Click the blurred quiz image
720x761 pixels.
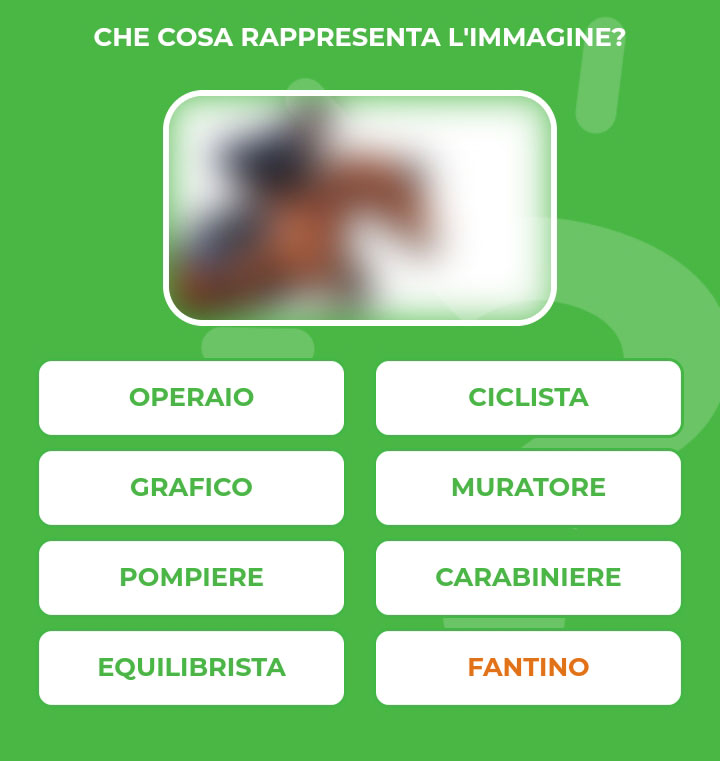tap(360, 207)
